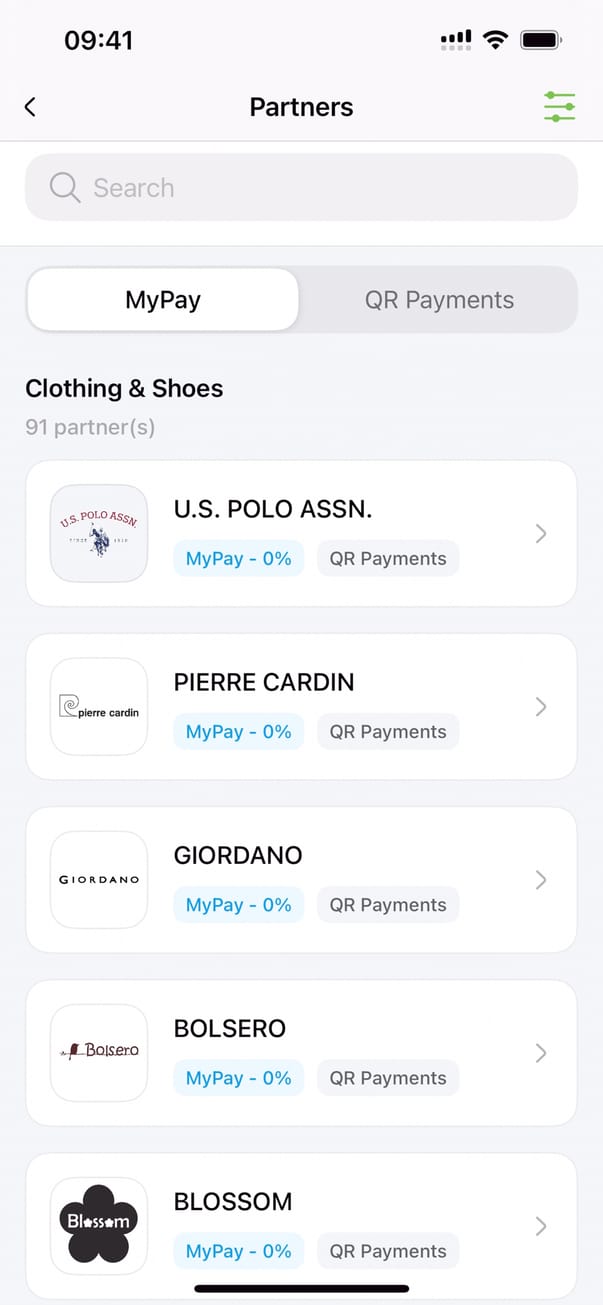Open the U.S. POLO ASSN. partner card

click(301, 533)
